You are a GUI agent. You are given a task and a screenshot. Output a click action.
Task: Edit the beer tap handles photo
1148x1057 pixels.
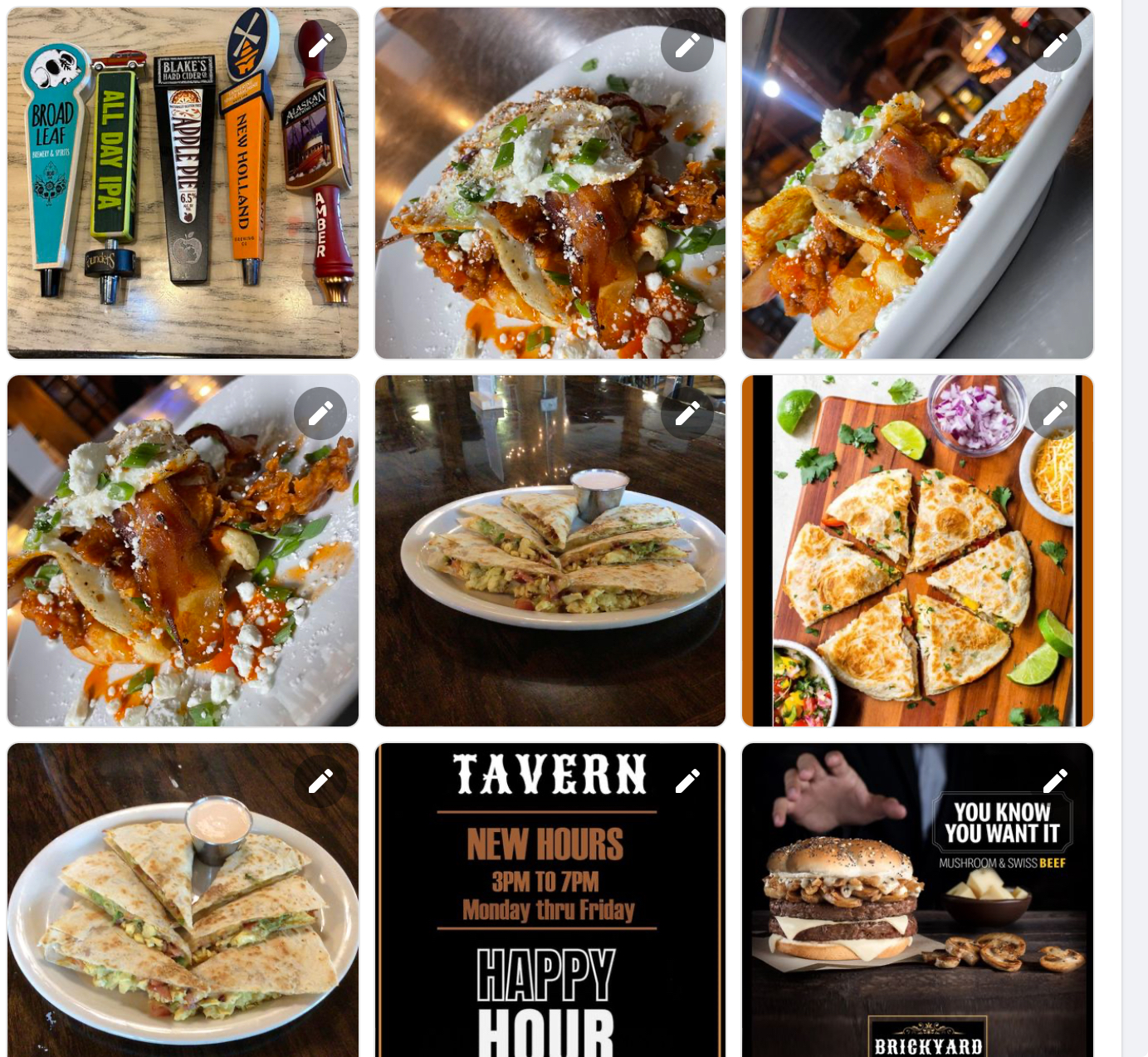click(x=320, y=46)
